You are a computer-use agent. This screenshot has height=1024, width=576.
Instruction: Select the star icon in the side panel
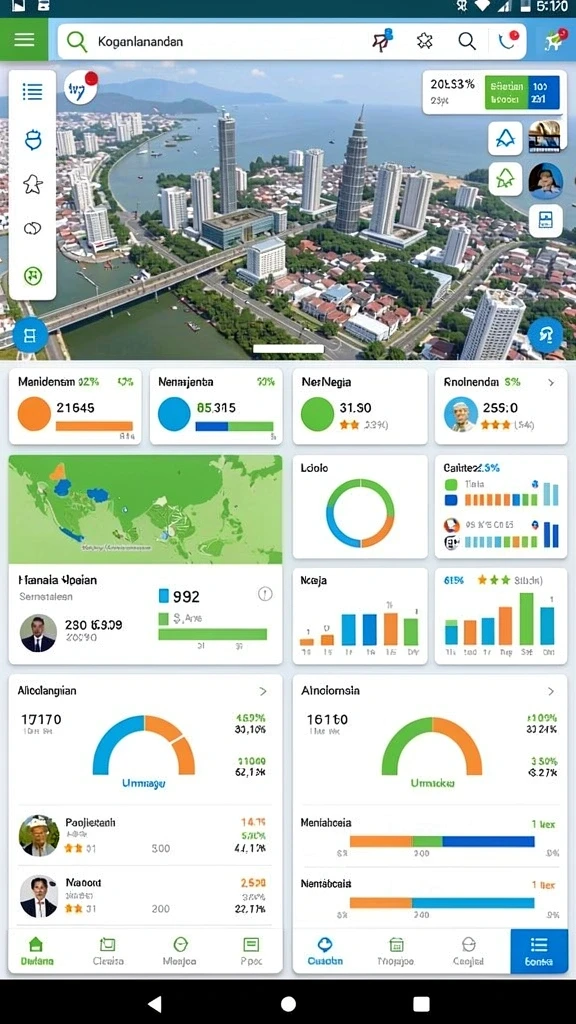click(32, 185)
